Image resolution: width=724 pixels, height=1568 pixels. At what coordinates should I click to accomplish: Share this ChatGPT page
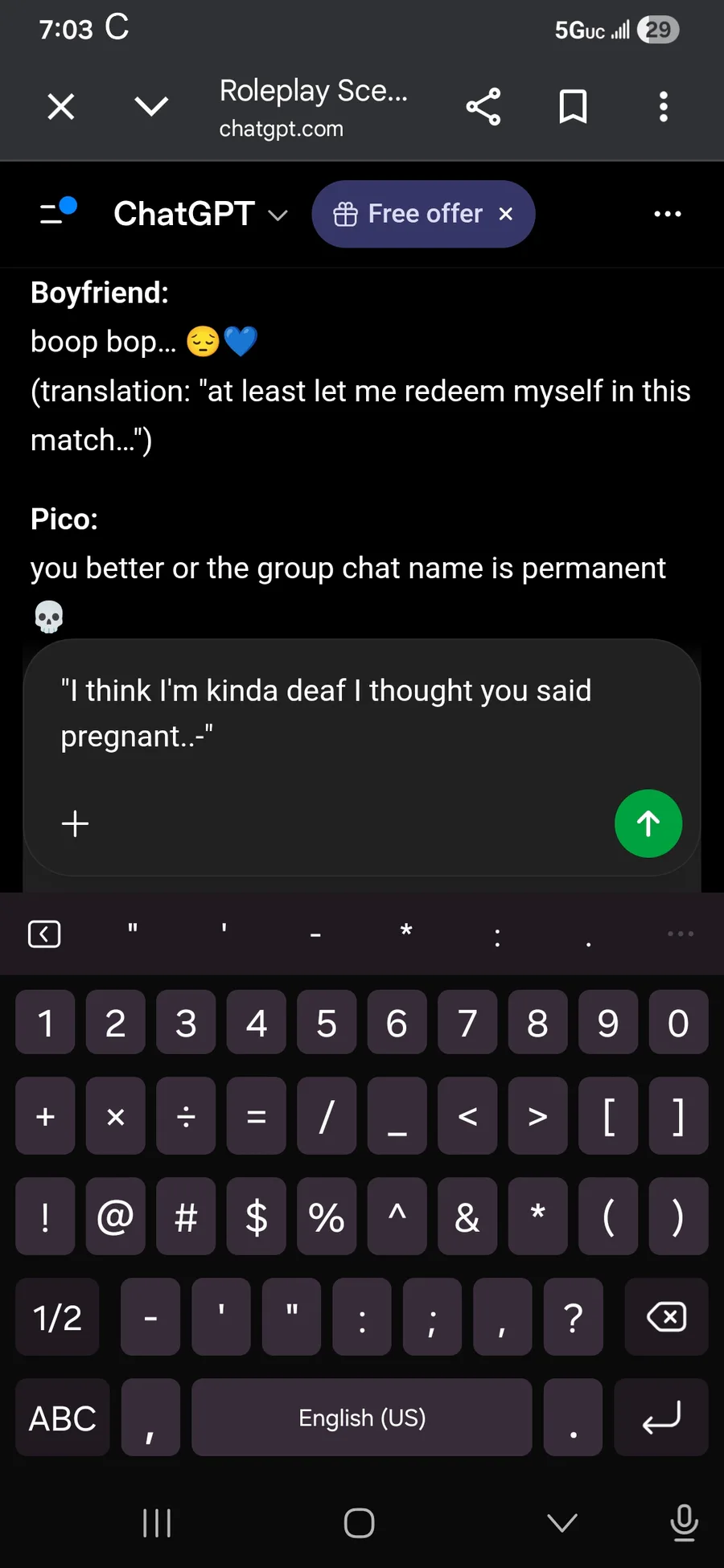pos(483,106)
